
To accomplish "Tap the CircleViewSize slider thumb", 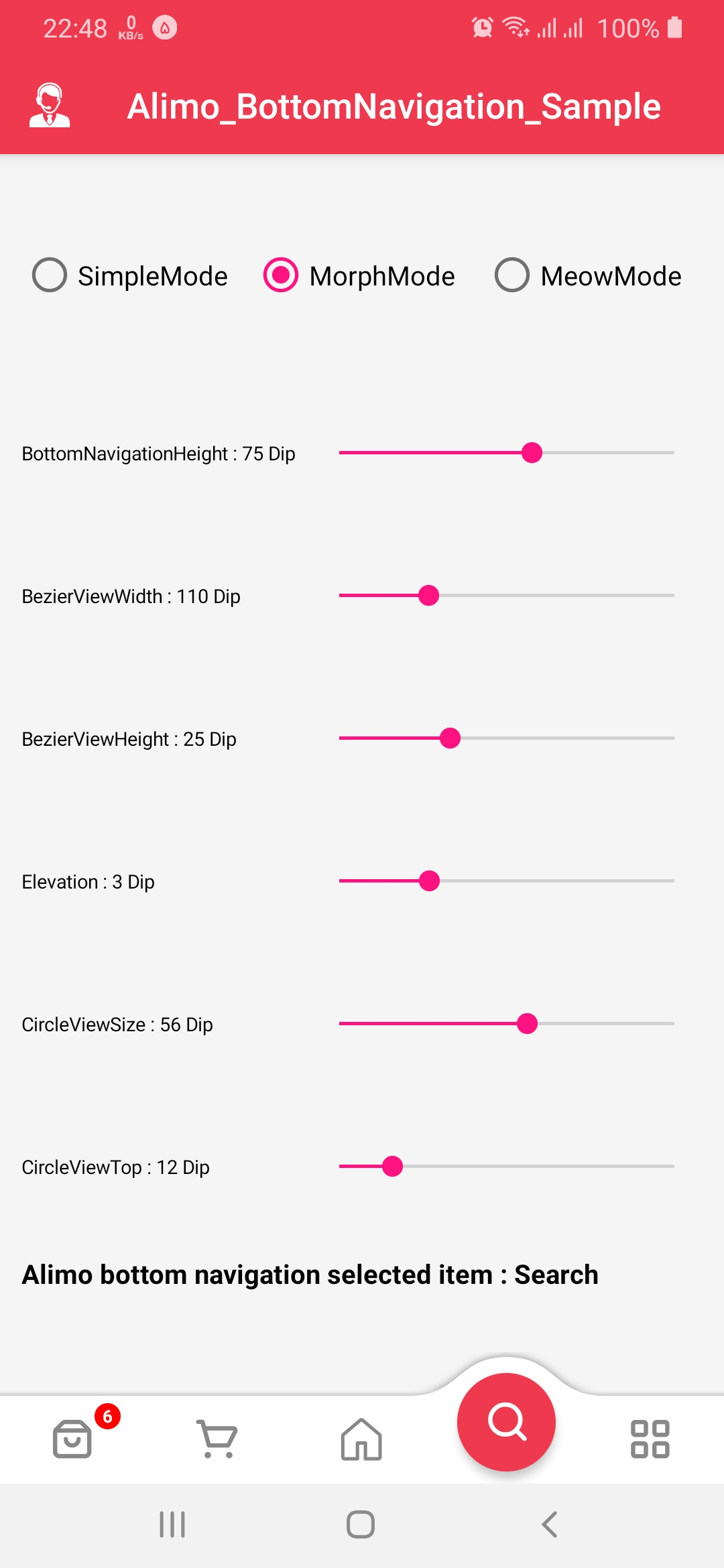I will [528, 1024].
